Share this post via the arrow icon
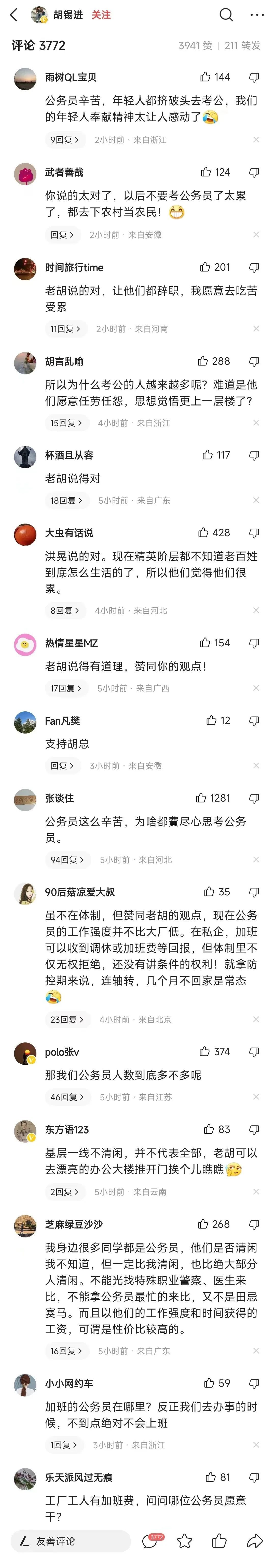This screenshot has height=1568, width=275. coord(254,1541)
